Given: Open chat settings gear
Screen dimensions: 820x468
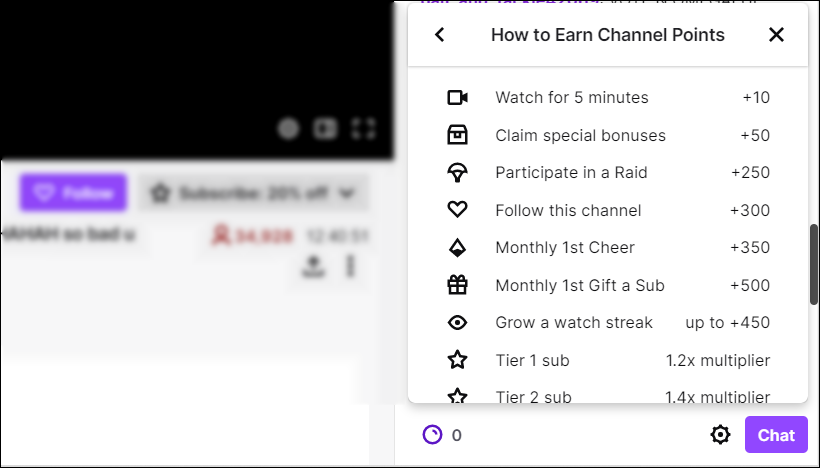Looking at the screenshot, I should coord(720,435).
